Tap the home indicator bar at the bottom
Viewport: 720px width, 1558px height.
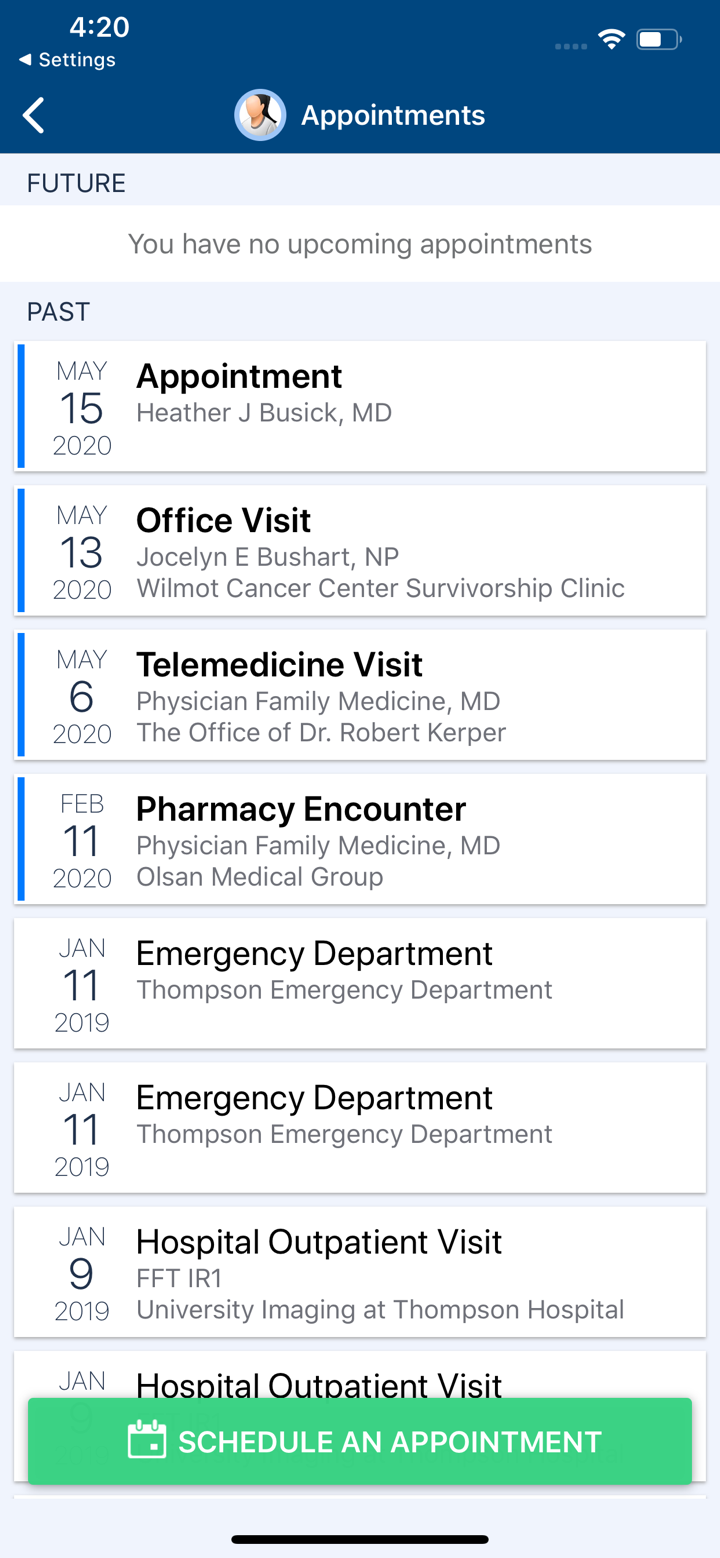click(360, 1540)
